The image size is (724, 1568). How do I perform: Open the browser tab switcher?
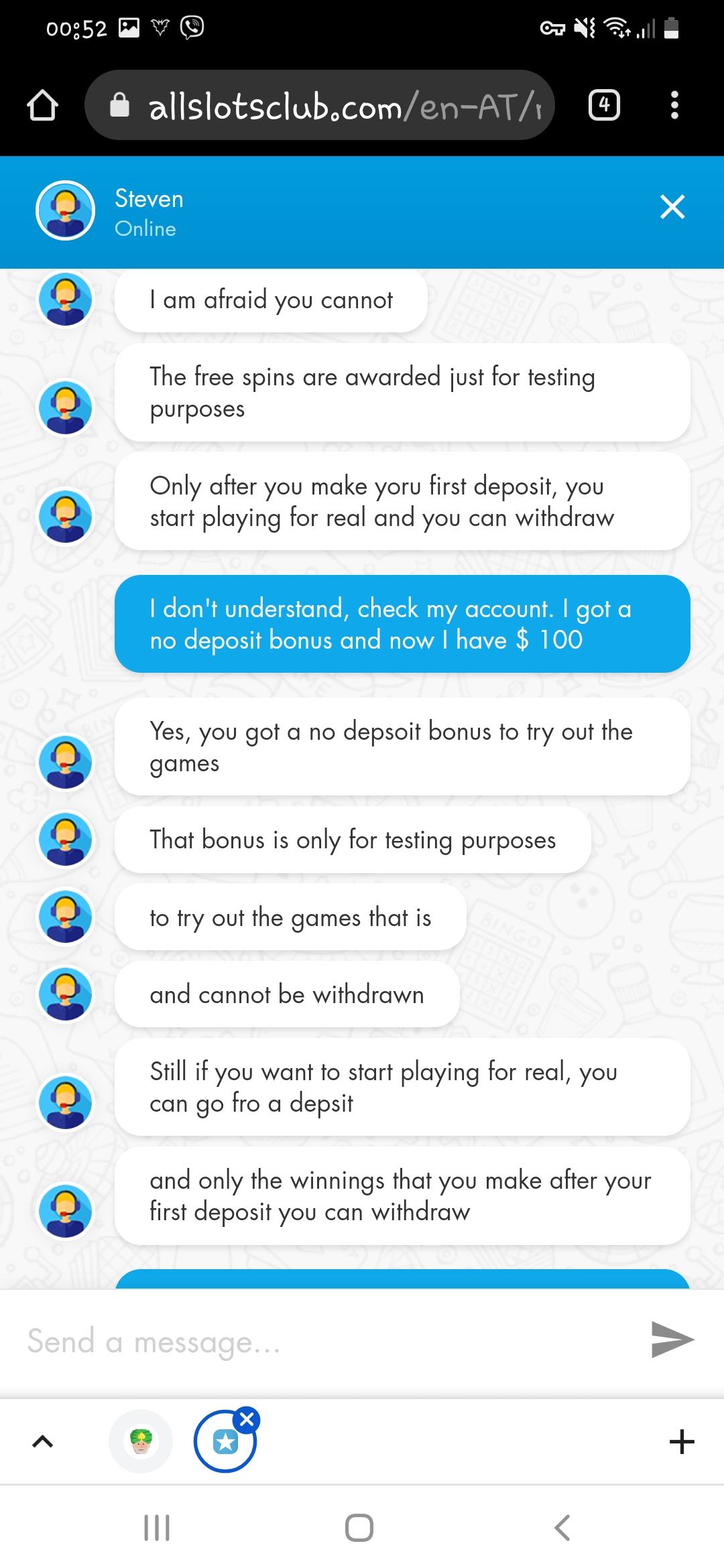point(604,105)
